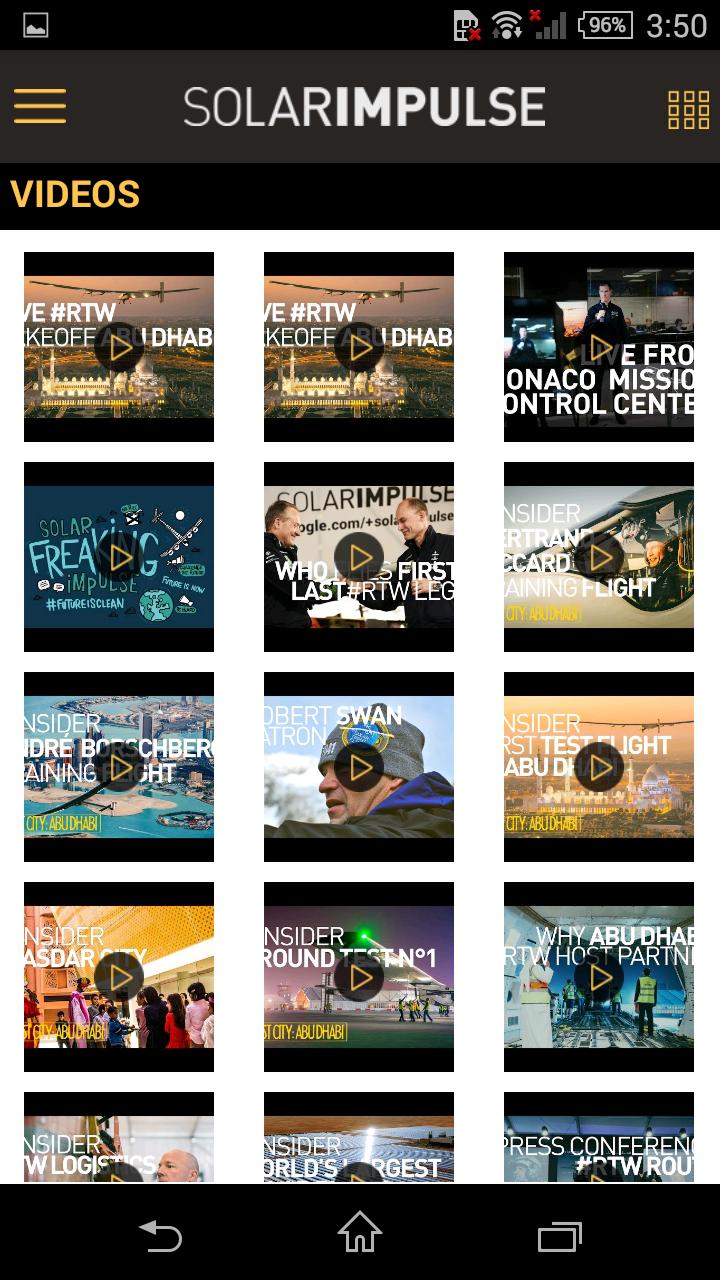Play the Solar Freaking Impulse video
The width and height of the screenshot is (720, 1280).
tap(119, 557)
